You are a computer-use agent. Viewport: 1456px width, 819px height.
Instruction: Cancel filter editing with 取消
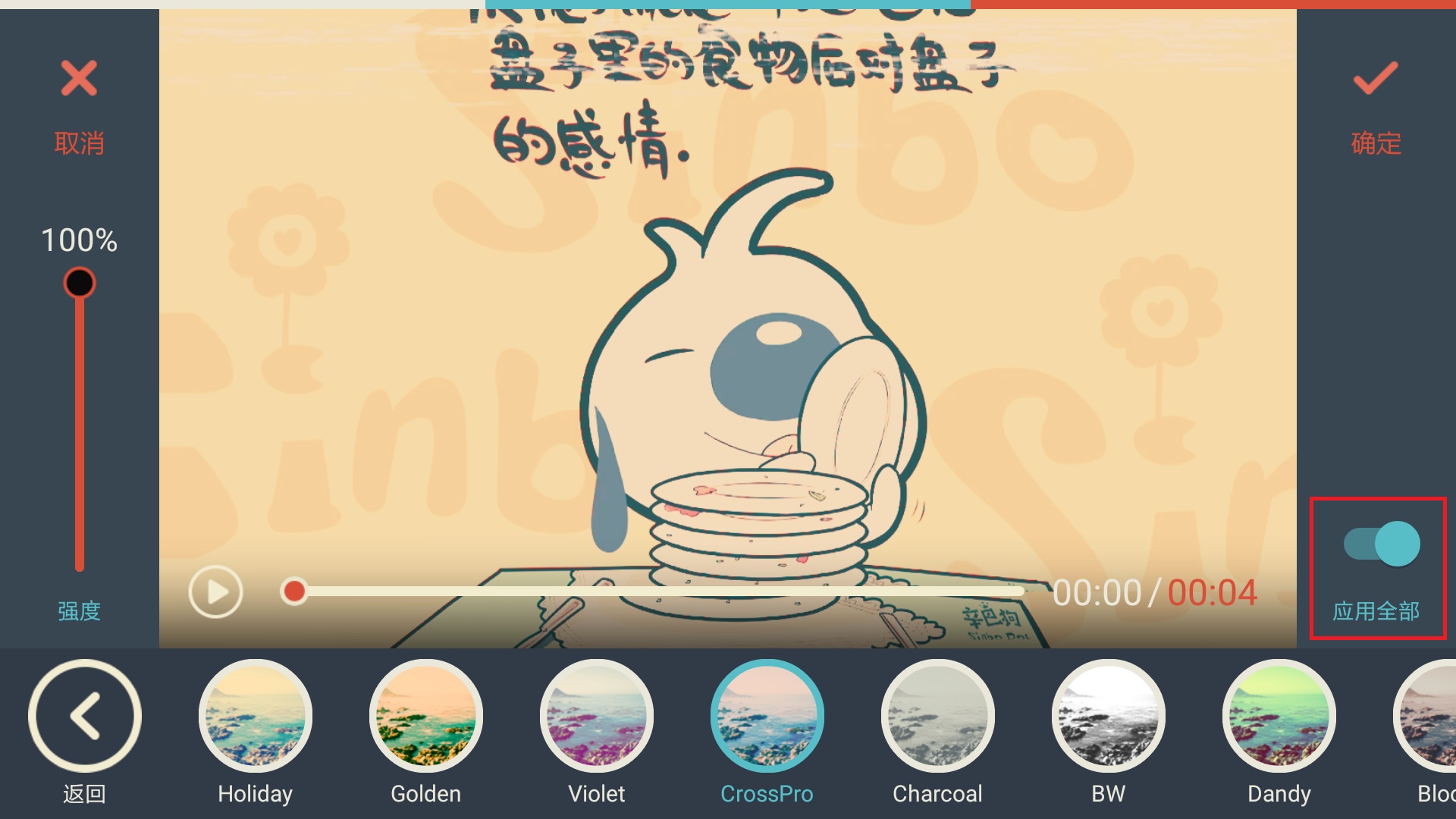[79, 106]
